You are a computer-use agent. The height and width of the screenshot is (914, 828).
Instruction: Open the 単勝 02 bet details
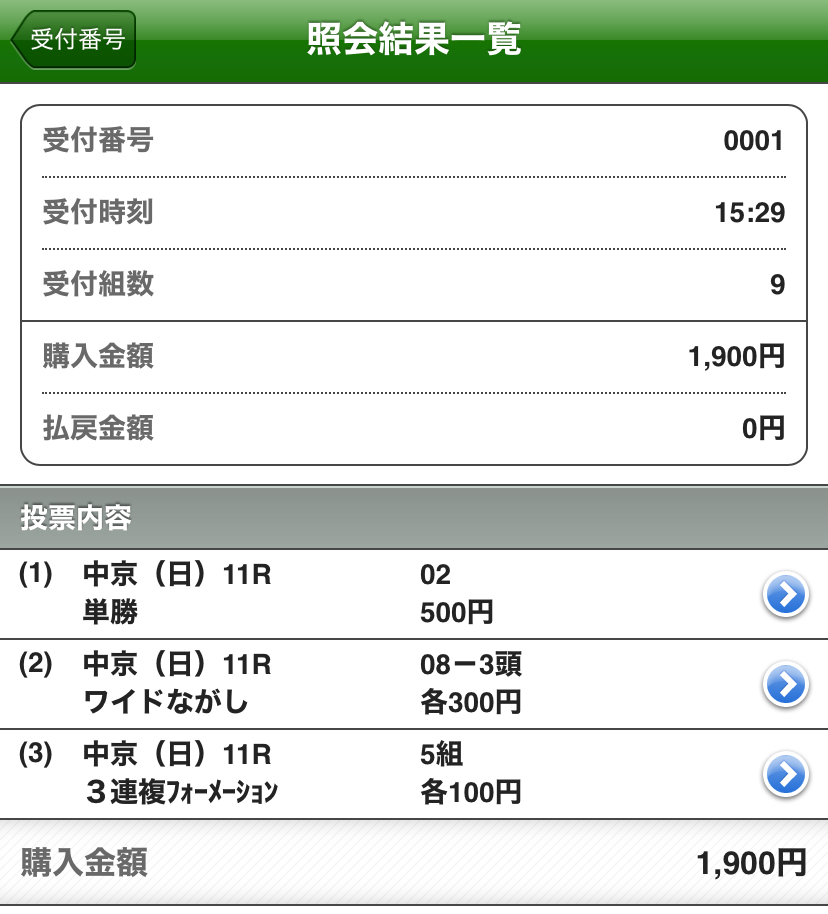[x=786, y=595]
